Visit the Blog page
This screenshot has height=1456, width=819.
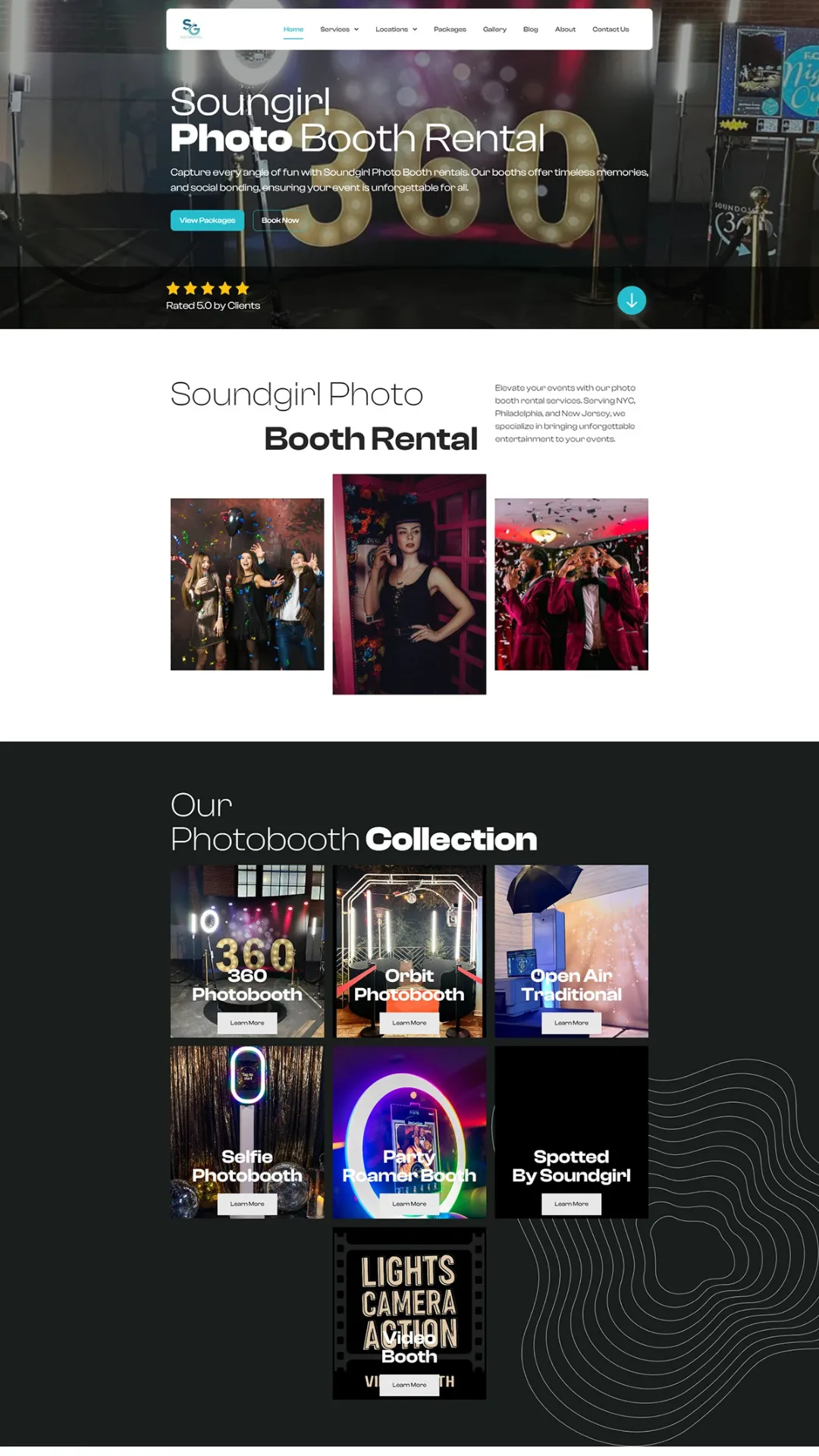tap(530, 30)
